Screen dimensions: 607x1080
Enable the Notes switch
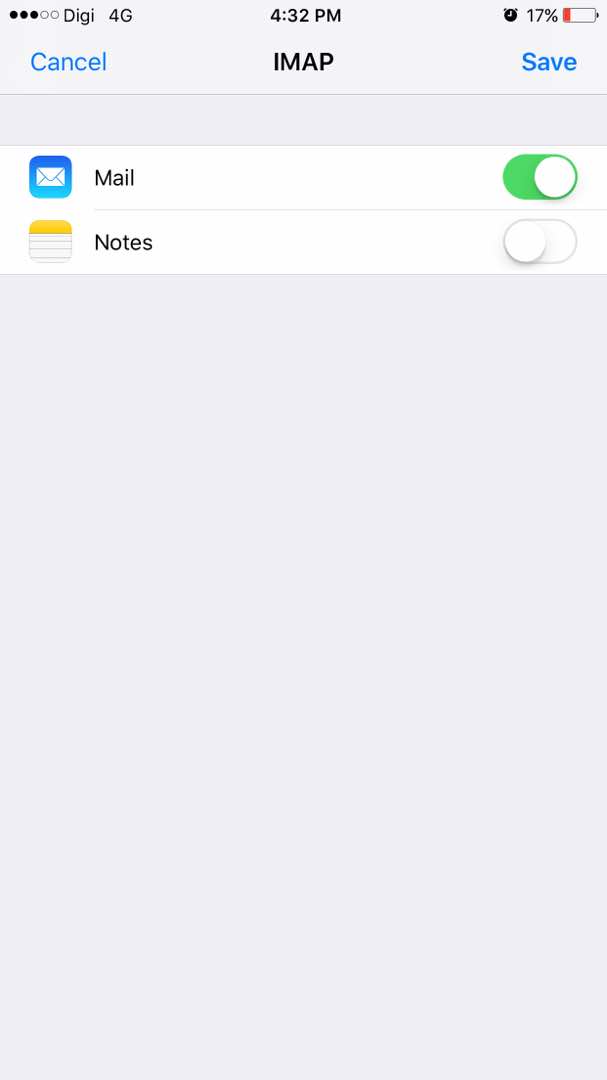pos(539,241)
